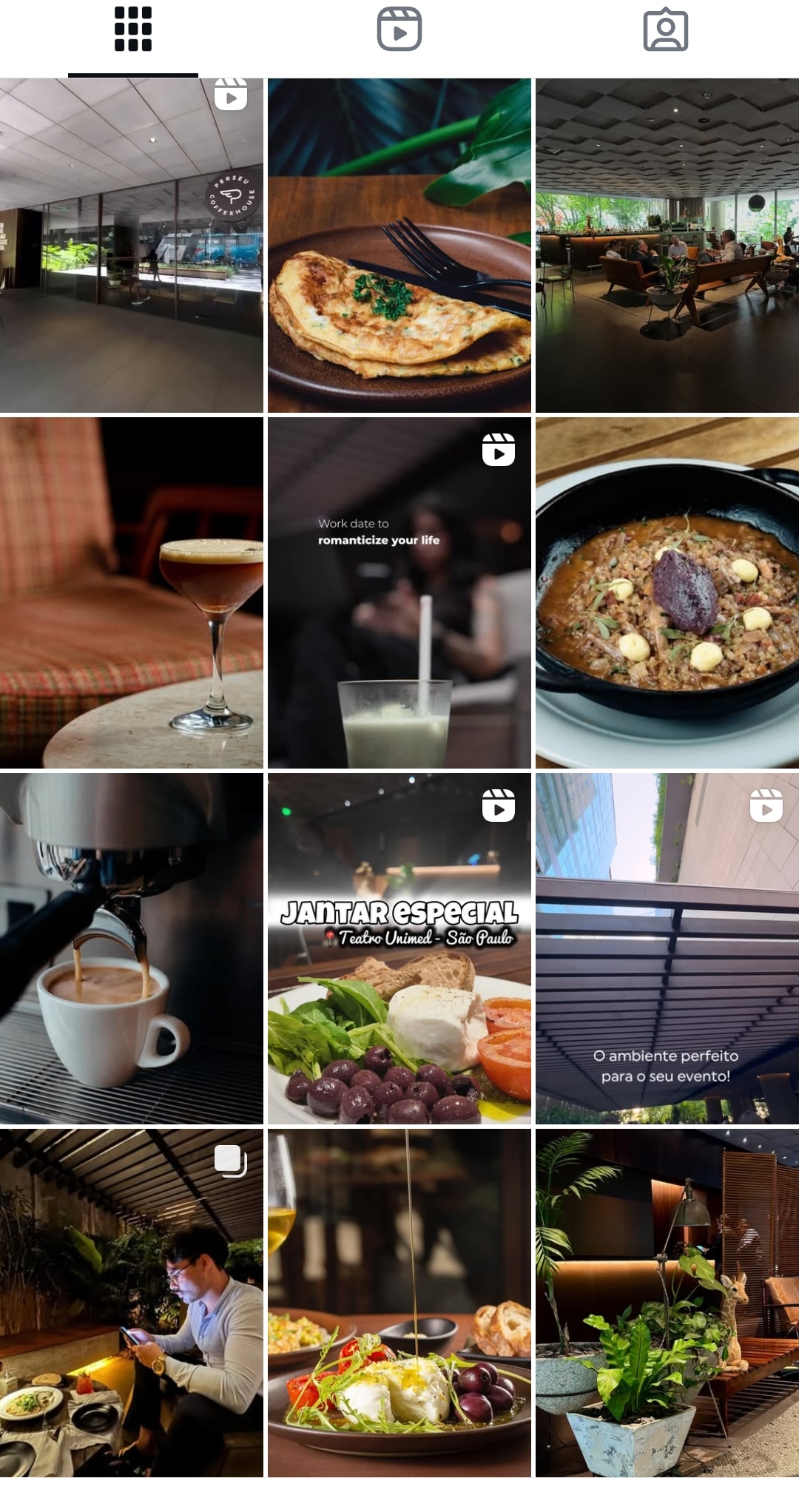Play the 'O ambiente perfeito para o seu evento' reel
Image resolution: width=799 pixels, height=1512 pixels.
[667, 949]
